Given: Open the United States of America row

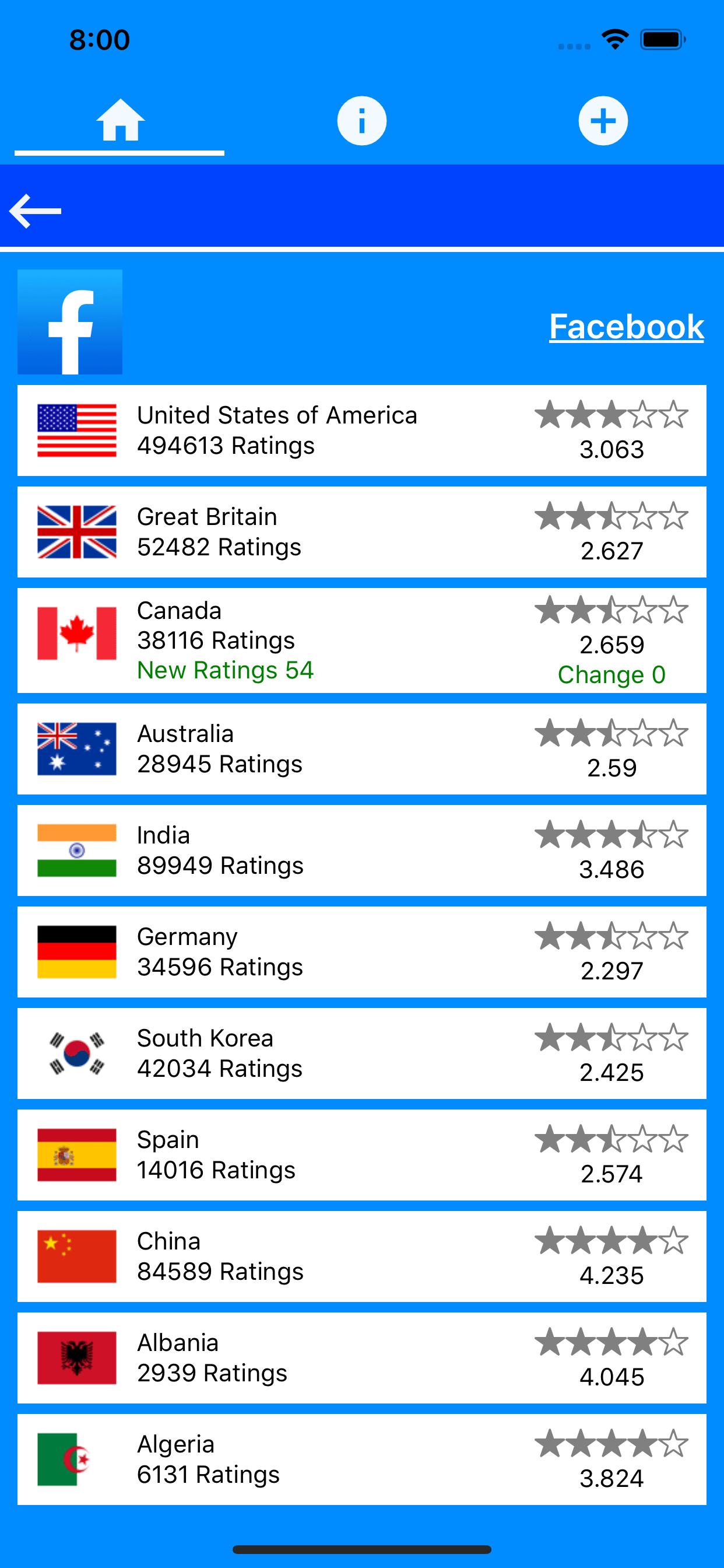Looking at the screenshot, I should 361,430.
